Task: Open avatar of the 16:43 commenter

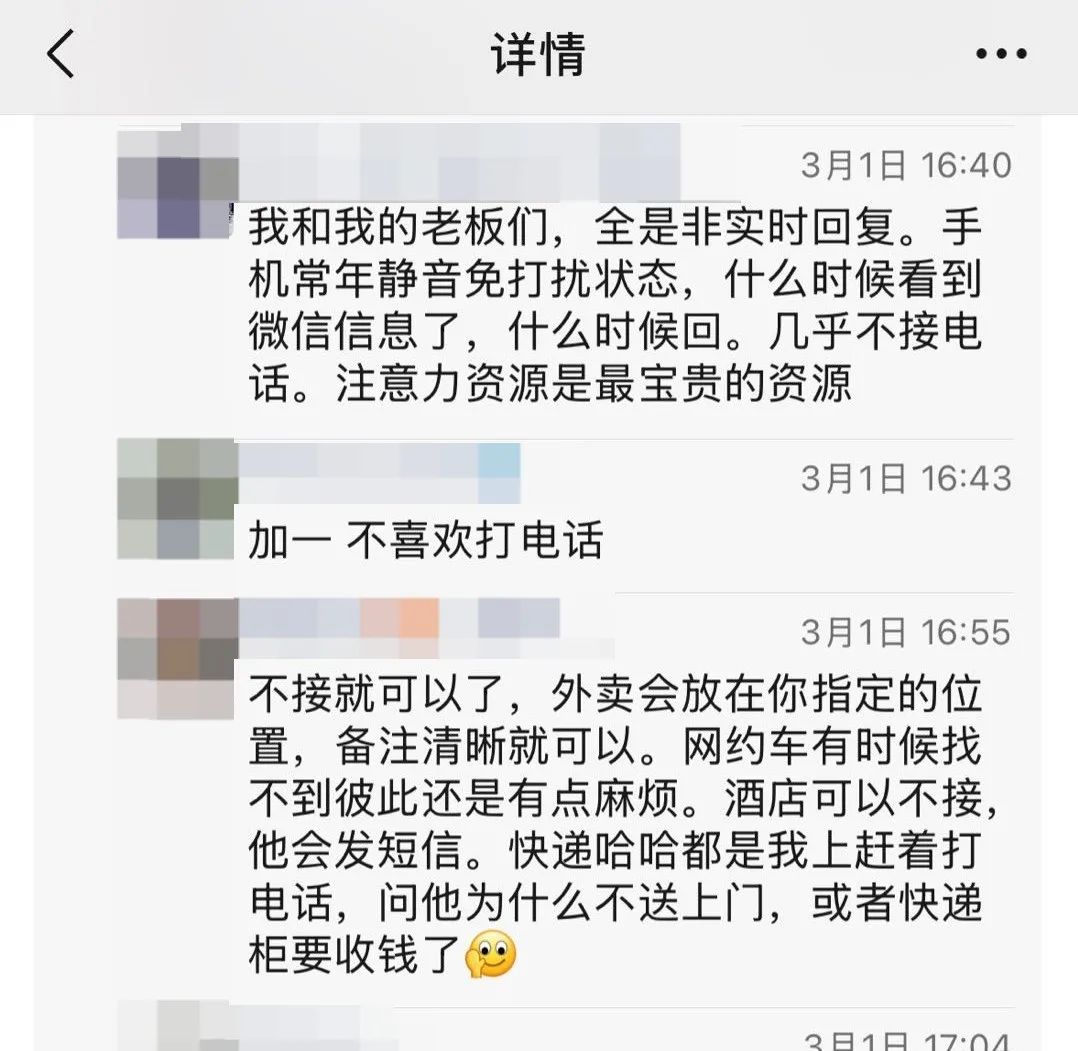Action: pyautogui.click(x=176, y=499)
